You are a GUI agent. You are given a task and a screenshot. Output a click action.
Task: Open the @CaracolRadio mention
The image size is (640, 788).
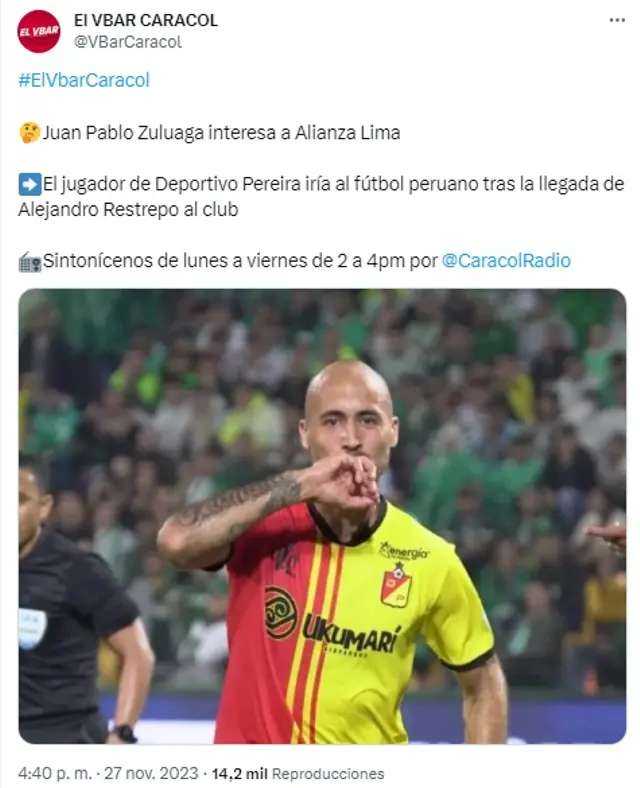pos(506,261)
